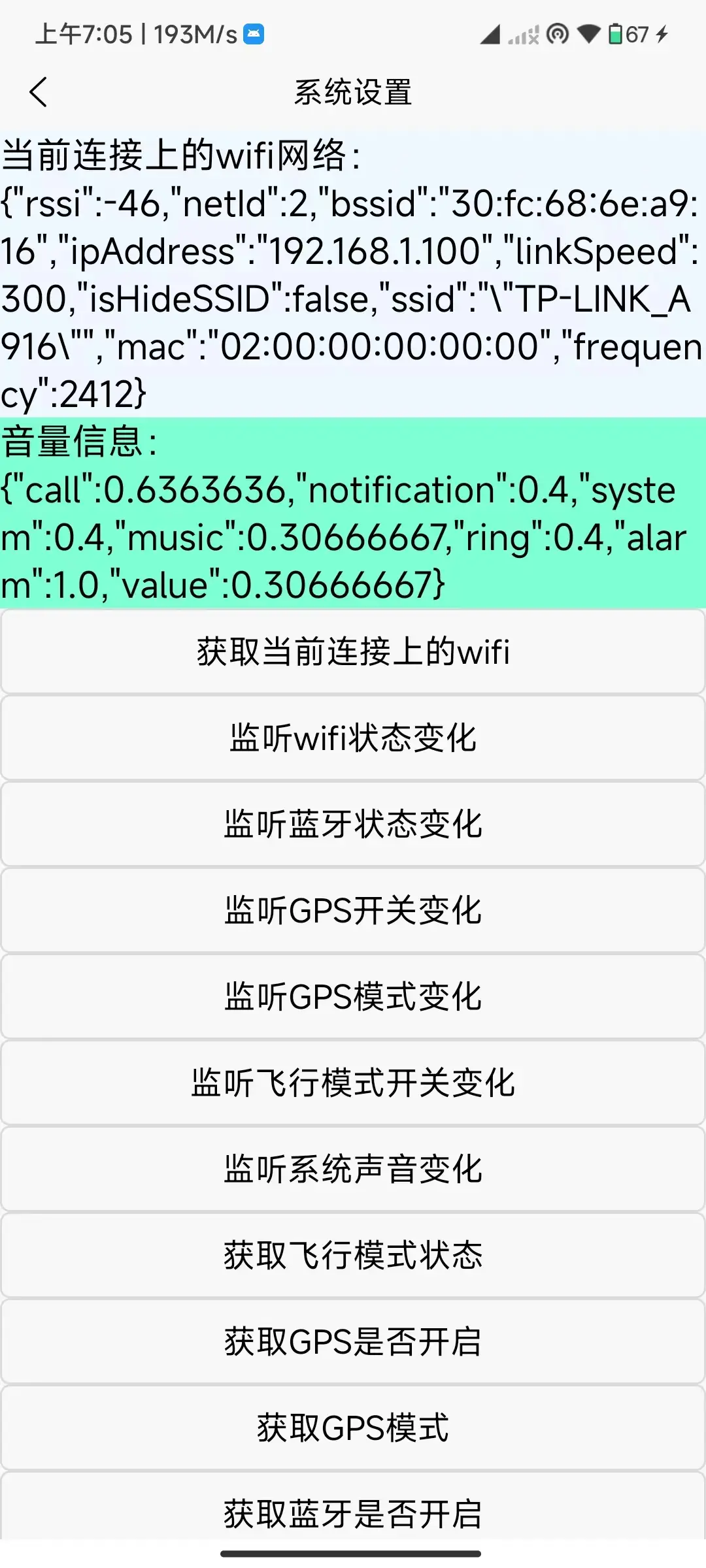Screen dimensions: 706x1568
Task: Choose 监听GPS模式变化 button
Action: pyautogui.click(x=353, y=996)
